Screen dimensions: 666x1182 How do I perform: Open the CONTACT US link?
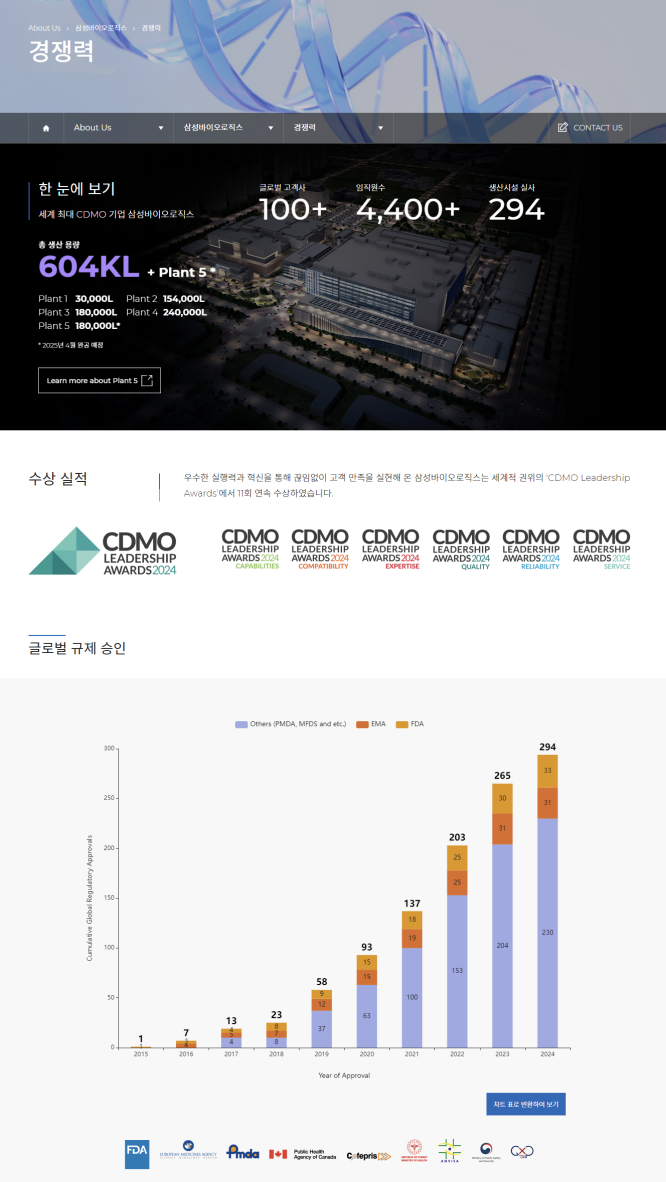590,128
